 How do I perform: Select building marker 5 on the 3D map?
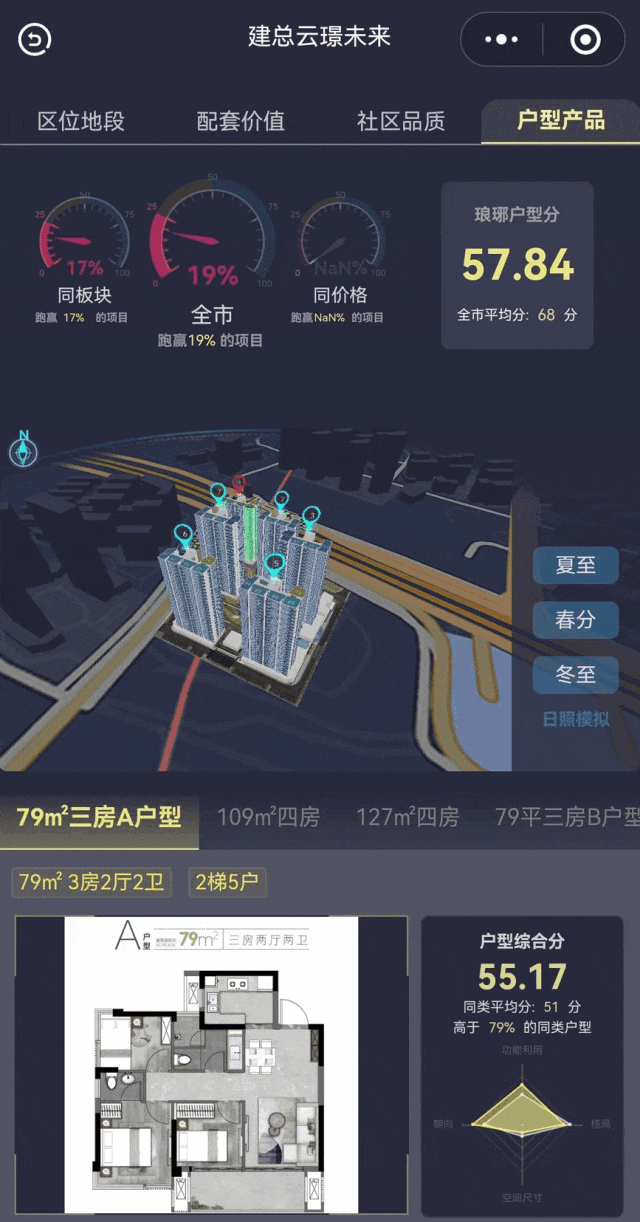[276, 565]
